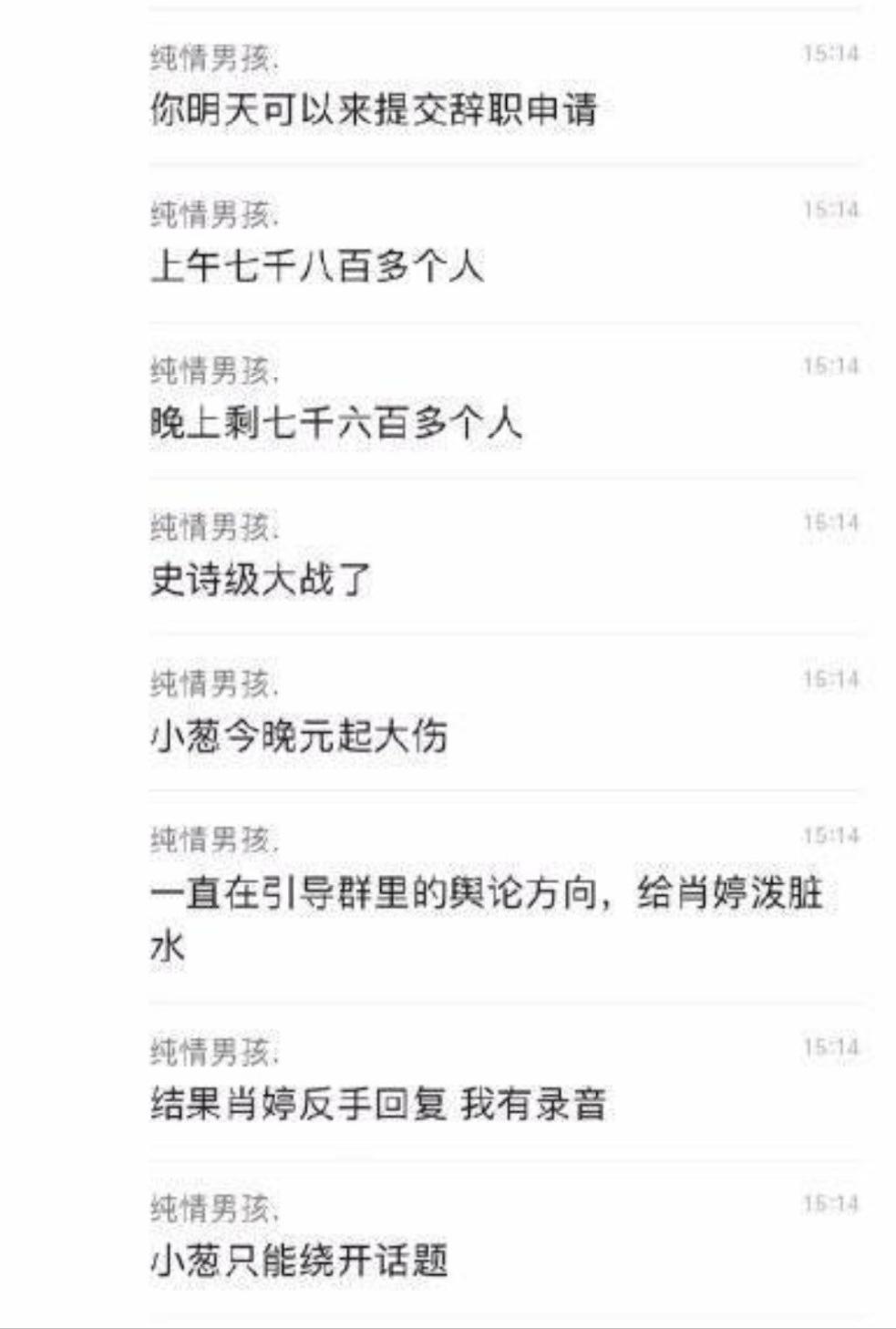The height and width of the screenshot is (1329, 896).
Task: Click the sender name above the last message
Action: 214,1204
